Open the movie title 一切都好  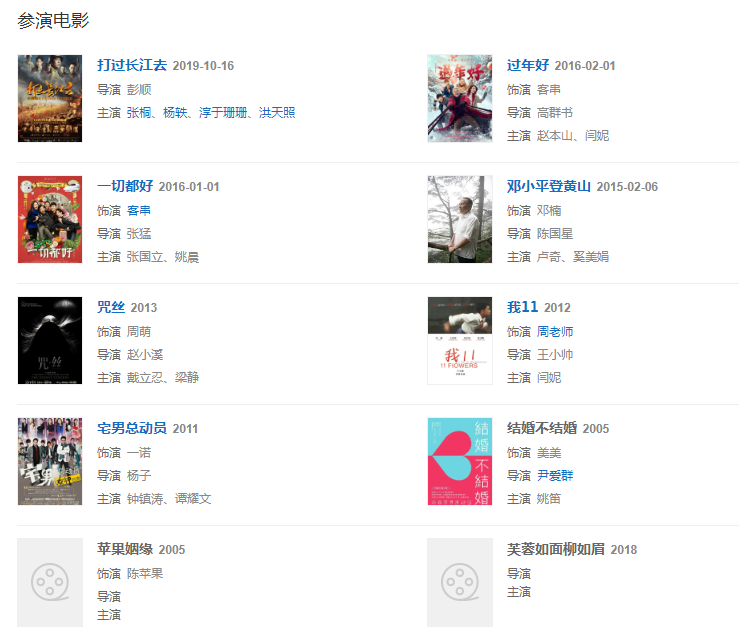click(125, 187)
